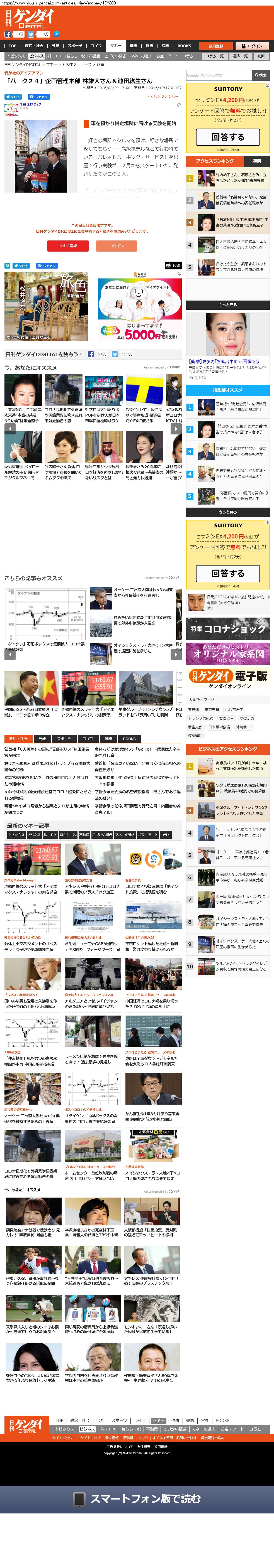Tap the 検索 search button

[261, 75]
